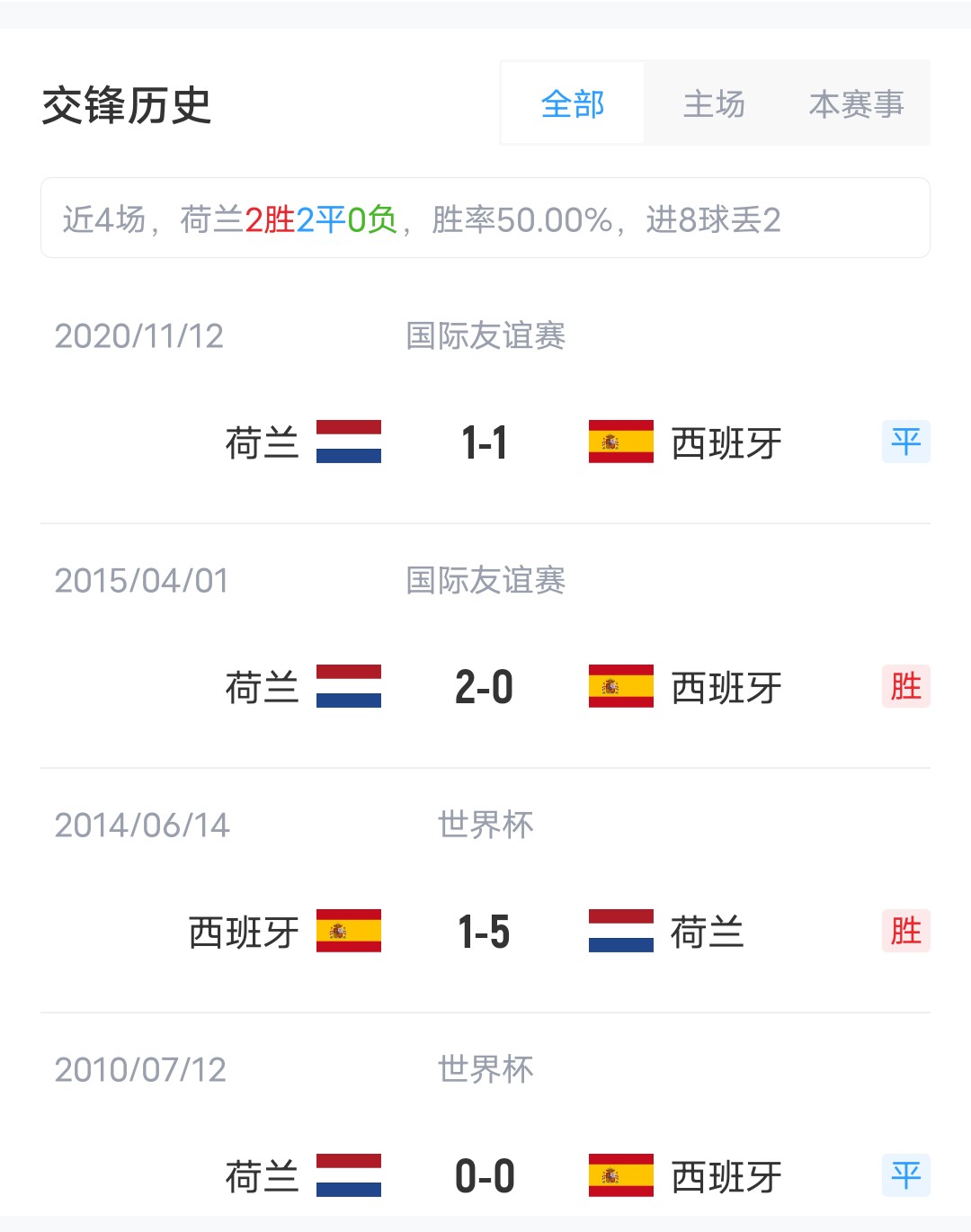The height and width of the screenshot is (1232, 971).
Task: View the 2015/04/01 荷兰 2-0 西班牙 match
Action: (485, 687)
